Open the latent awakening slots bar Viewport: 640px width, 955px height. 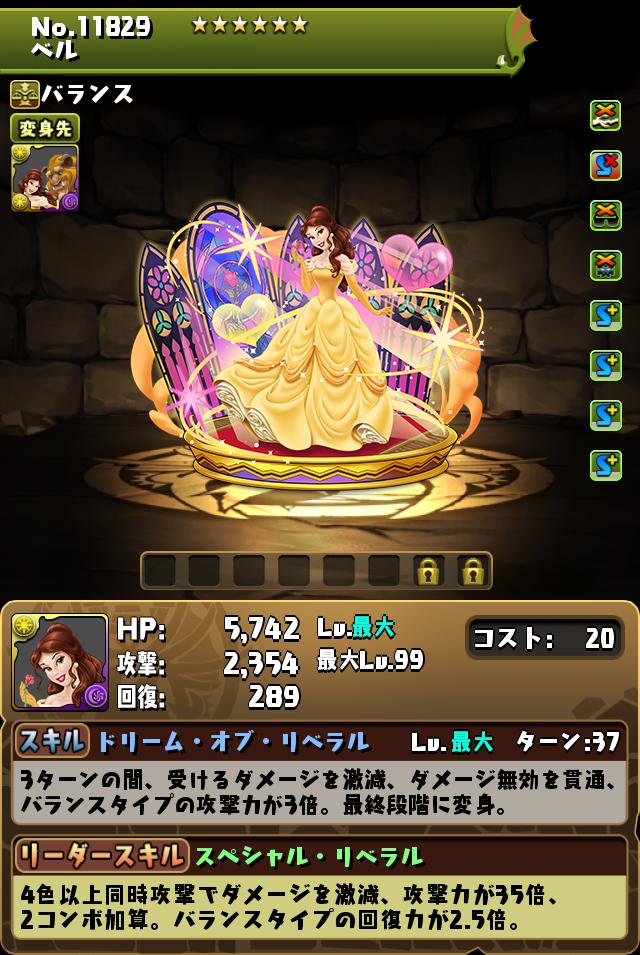coord(316,571)
